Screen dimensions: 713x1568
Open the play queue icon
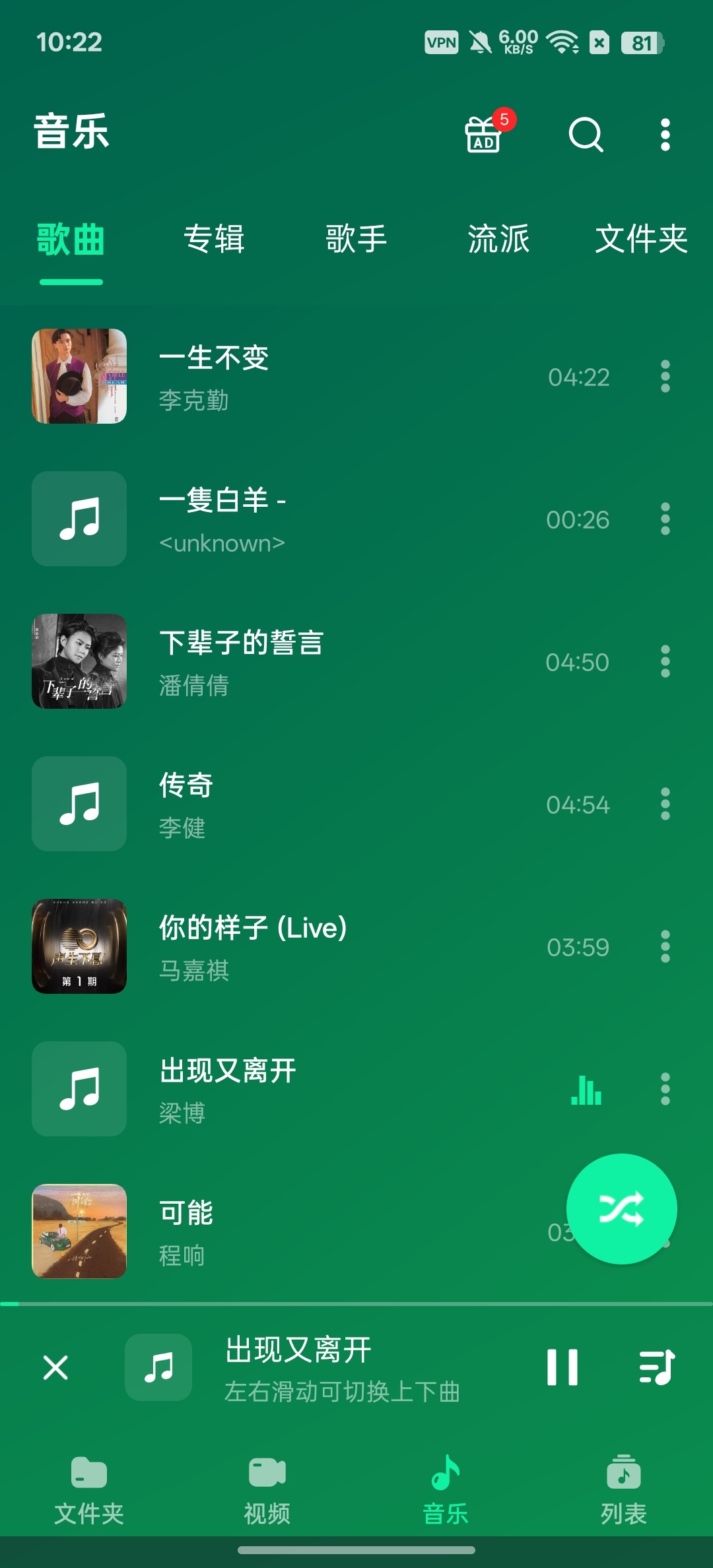pyautogui.click(x=657, y=1367)
